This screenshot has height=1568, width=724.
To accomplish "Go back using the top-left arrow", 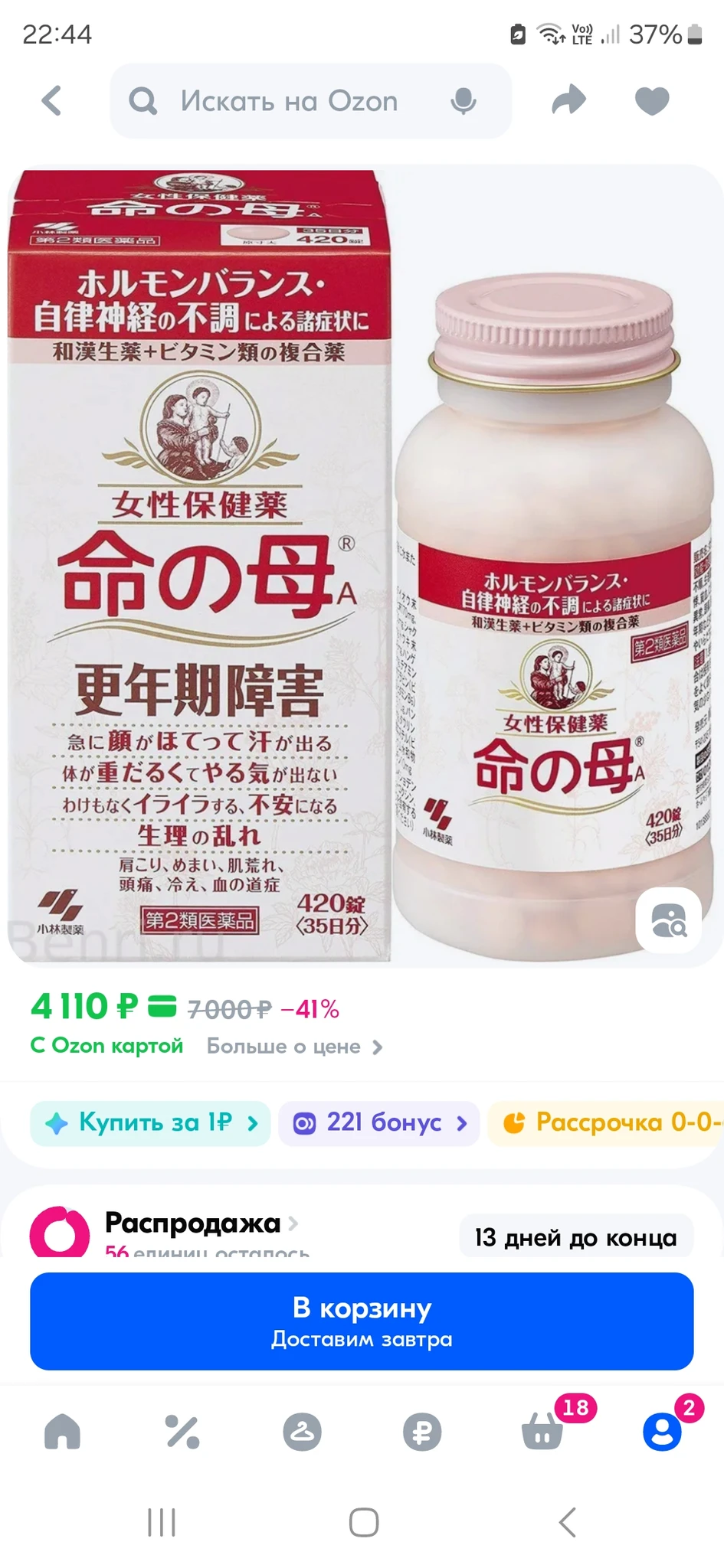I will pyautogui.click(x=51, y=100).
